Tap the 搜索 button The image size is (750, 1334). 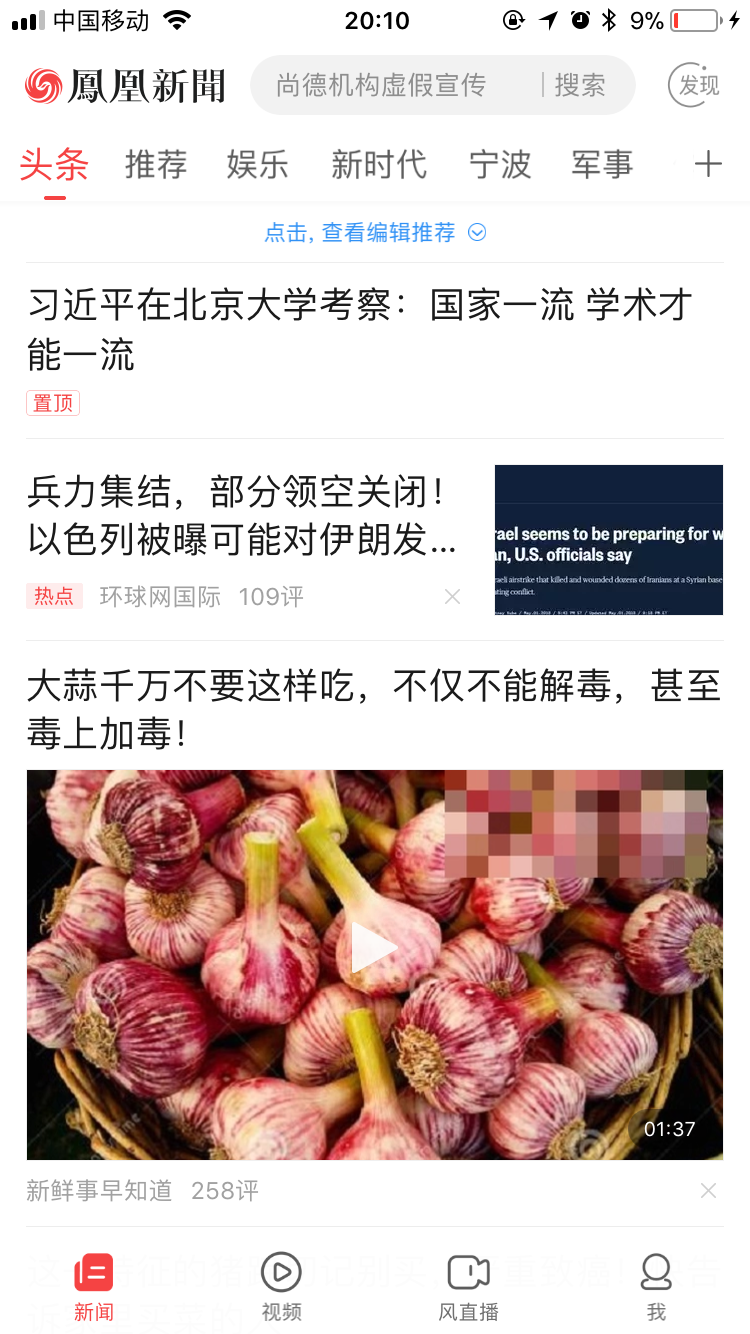[580, 86]
